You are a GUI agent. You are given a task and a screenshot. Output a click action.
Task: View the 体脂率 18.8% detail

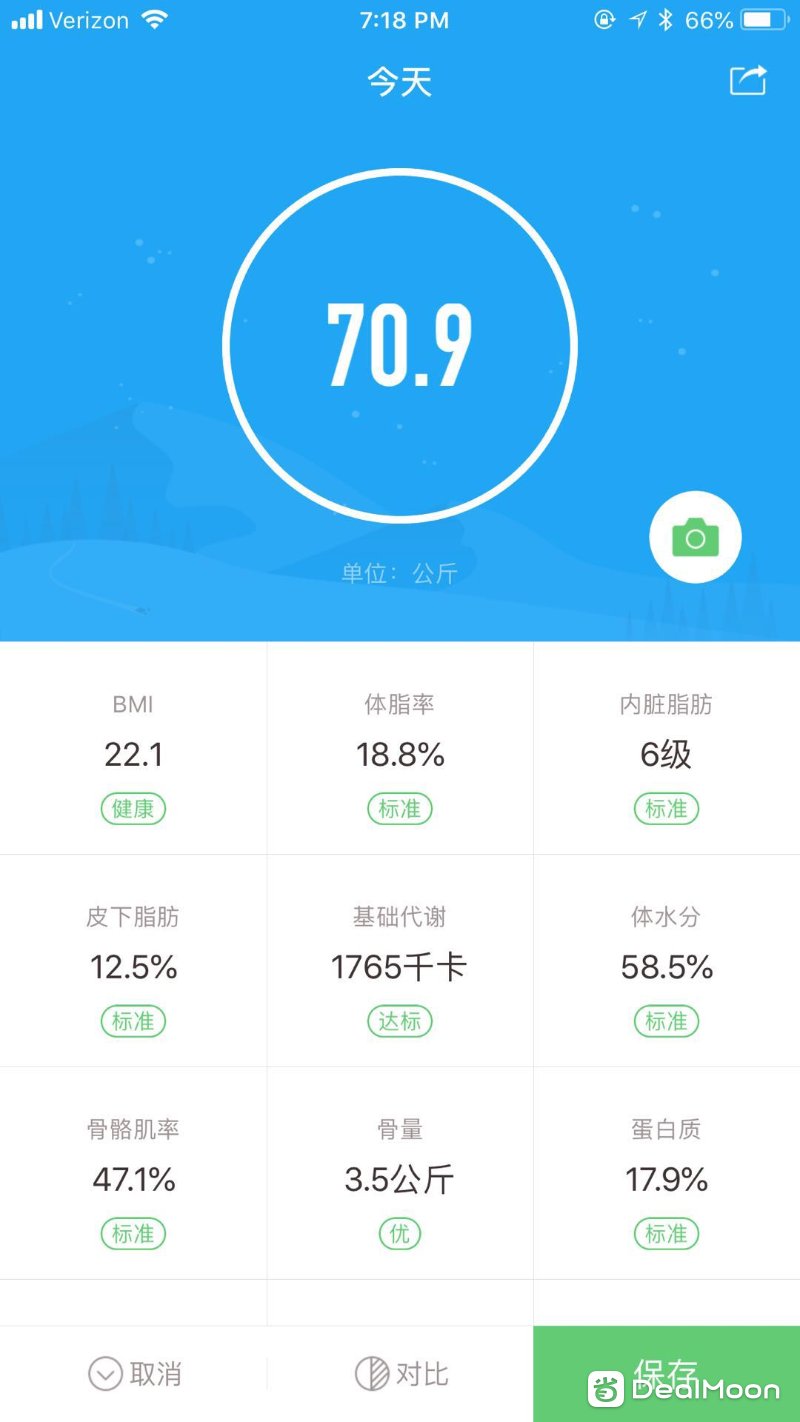[400, 755]
